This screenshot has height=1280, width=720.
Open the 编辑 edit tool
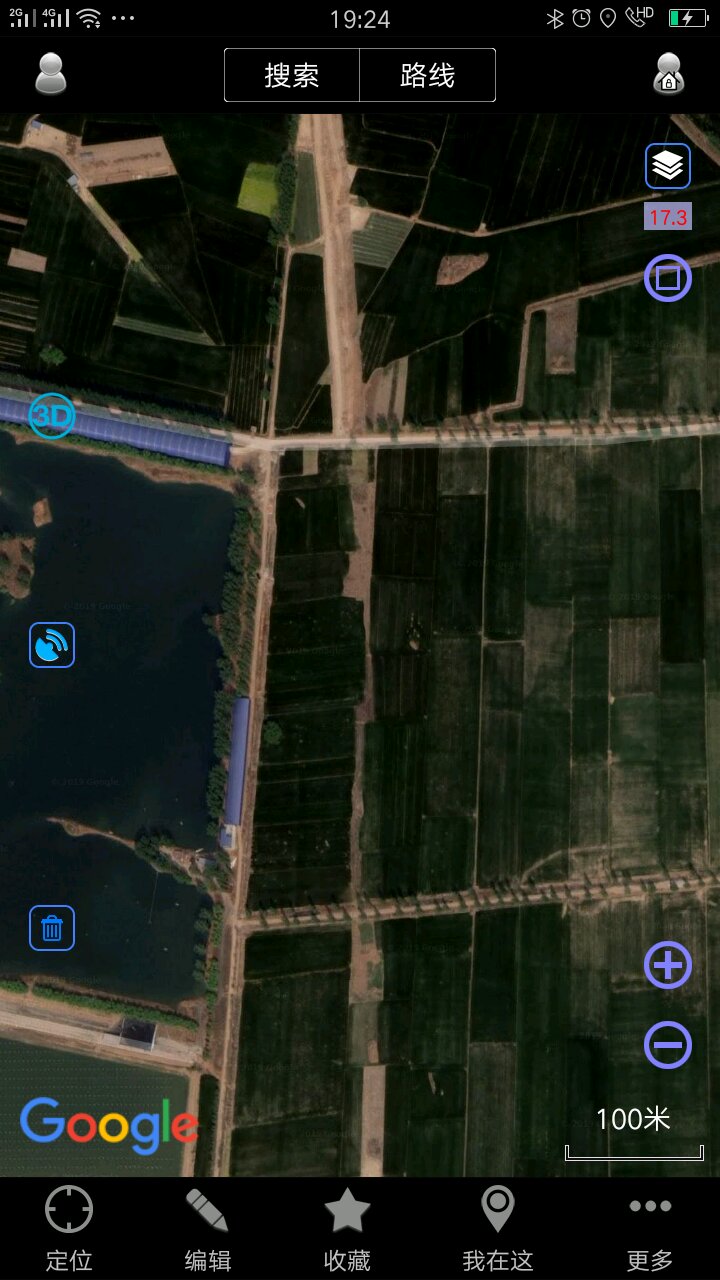(208, 1228)
